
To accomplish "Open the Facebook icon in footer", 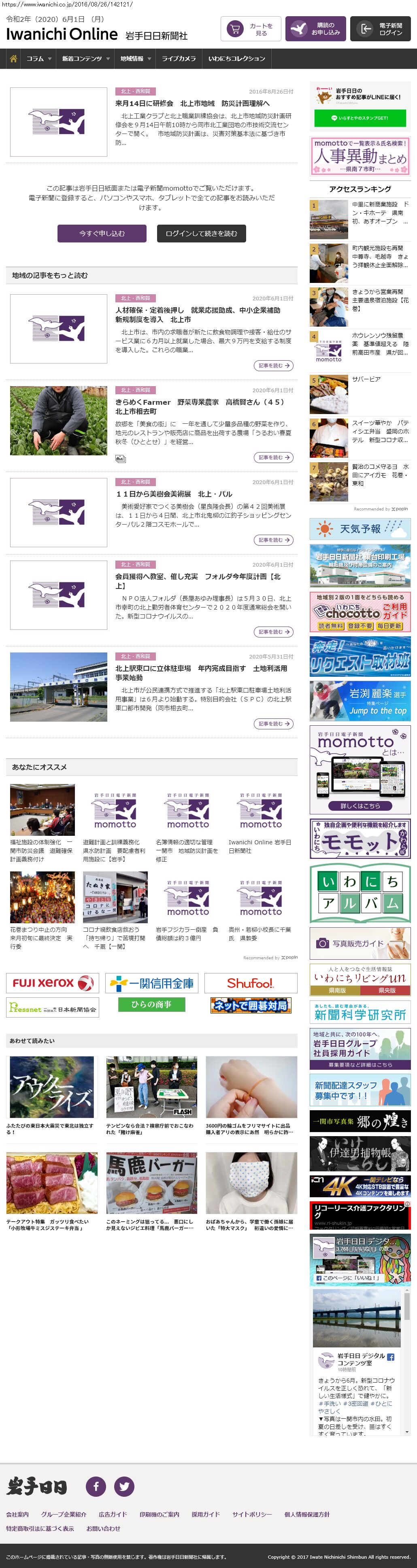I will (x=96, y=1486).
